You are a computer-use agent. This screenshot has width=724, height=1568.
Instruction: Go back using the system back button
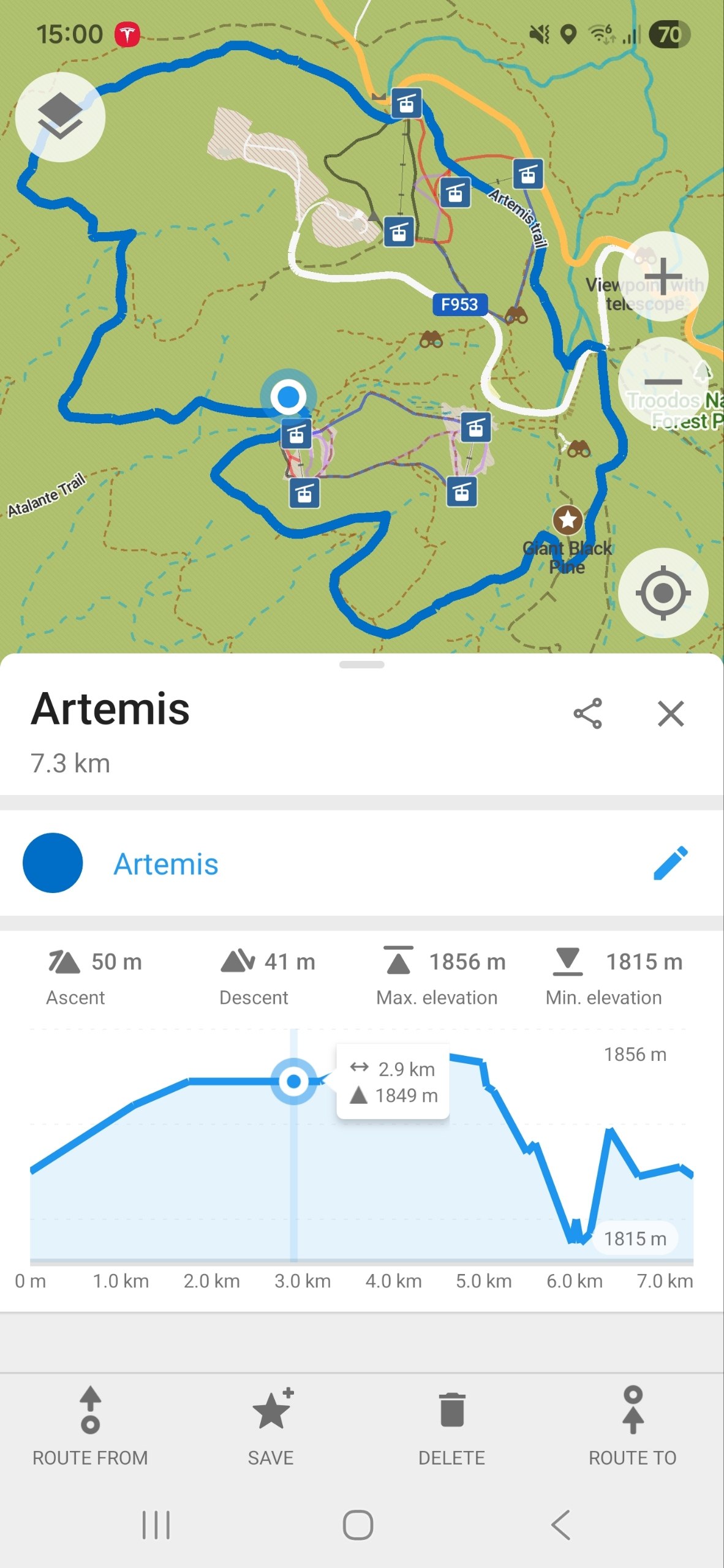560,1525
